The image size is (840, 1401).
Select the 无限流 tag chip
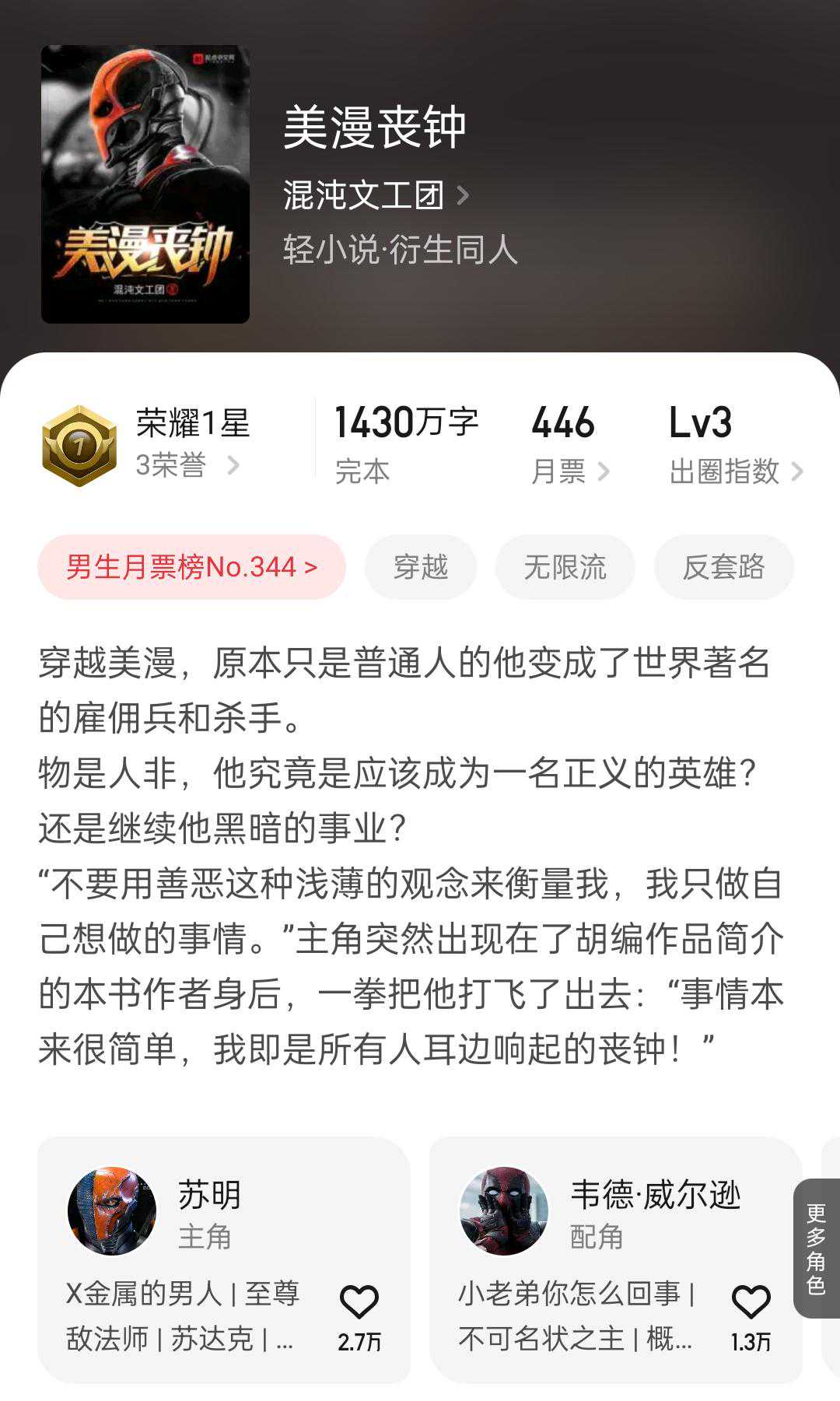pyautogui.click(x=565, y=567)
